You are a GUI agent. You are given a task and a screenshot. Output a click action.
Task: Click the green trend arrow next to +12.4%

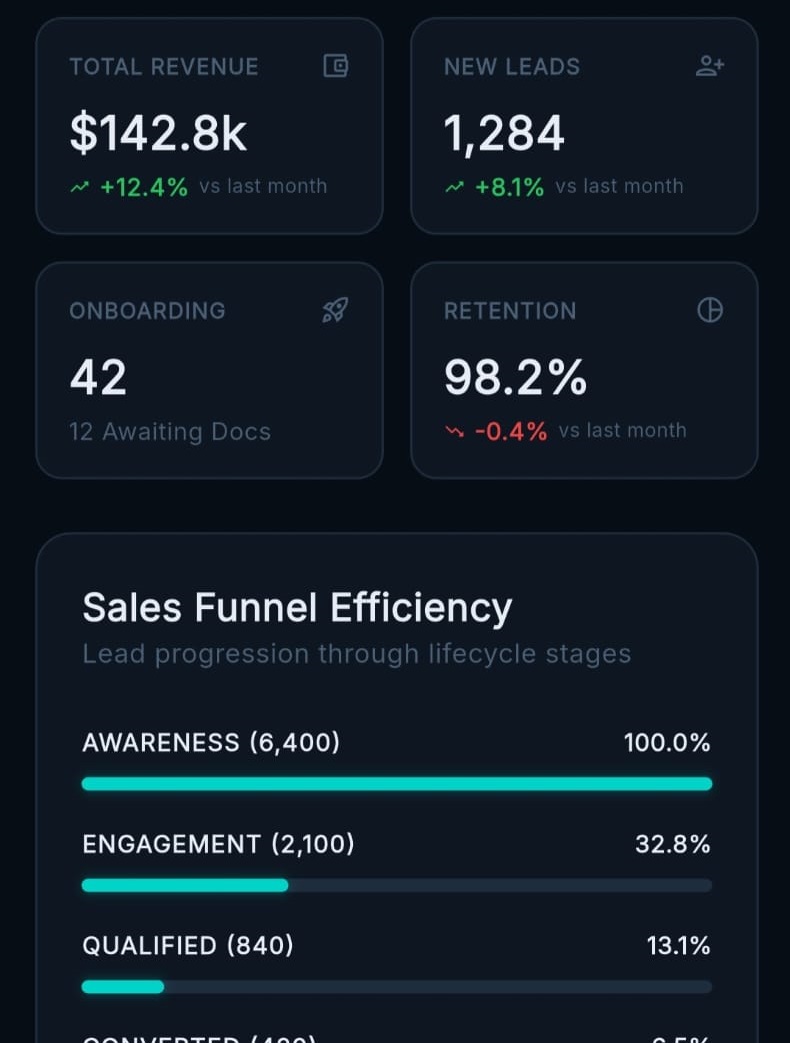pyautogui.click(x=79, y=186)
